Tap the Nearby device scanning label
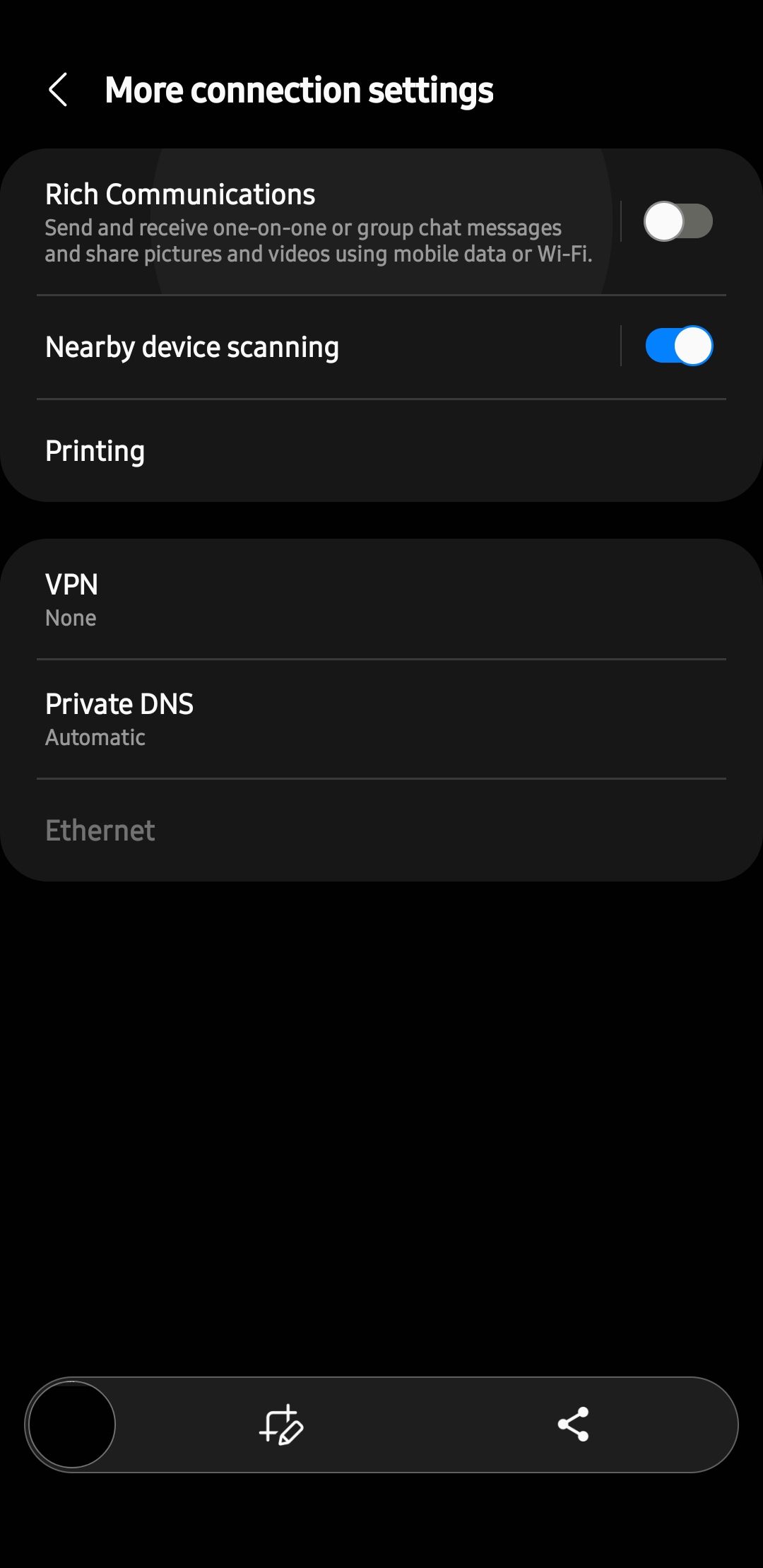The image size is (763, 1568). tap(192, 346)
